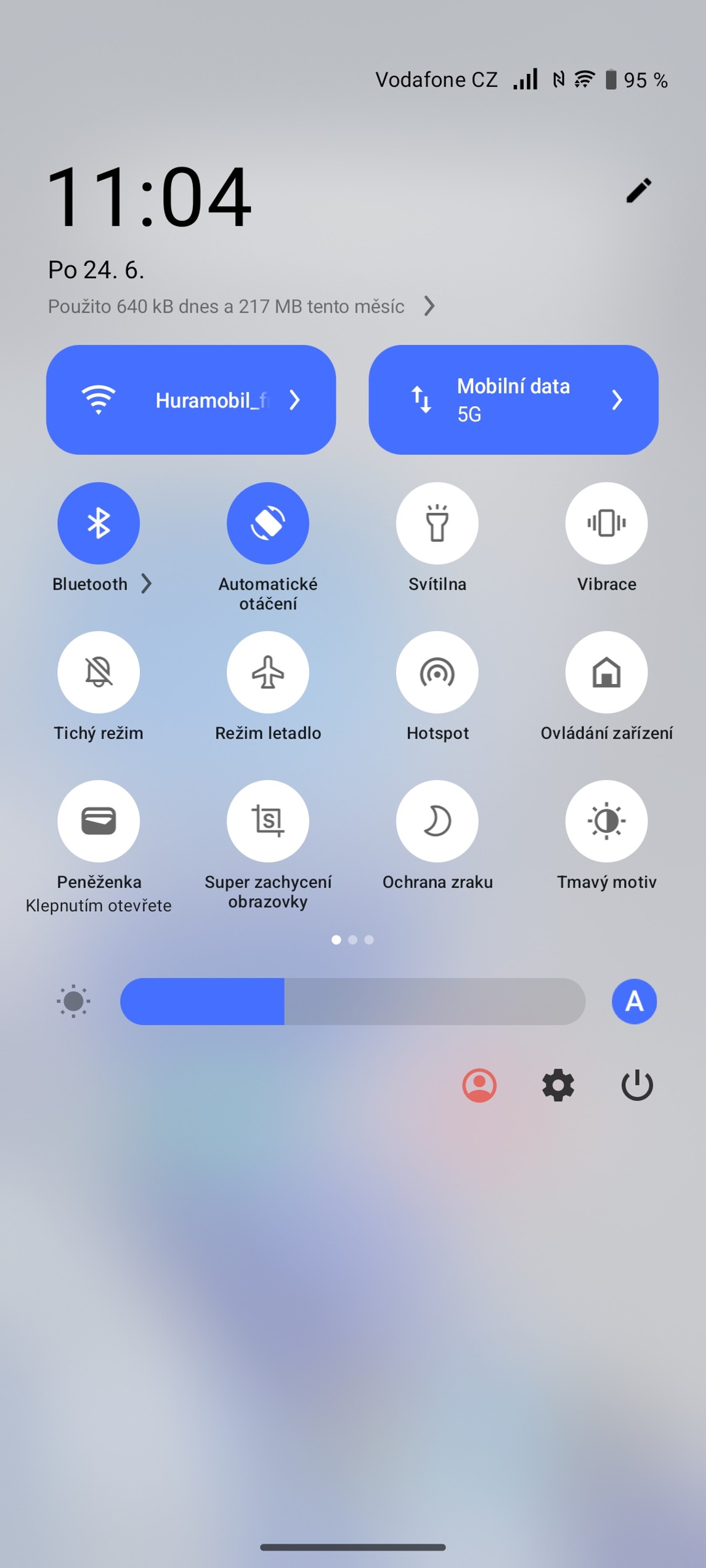
Task: Enable Tmavý motiv
Action: coord(606,821)
